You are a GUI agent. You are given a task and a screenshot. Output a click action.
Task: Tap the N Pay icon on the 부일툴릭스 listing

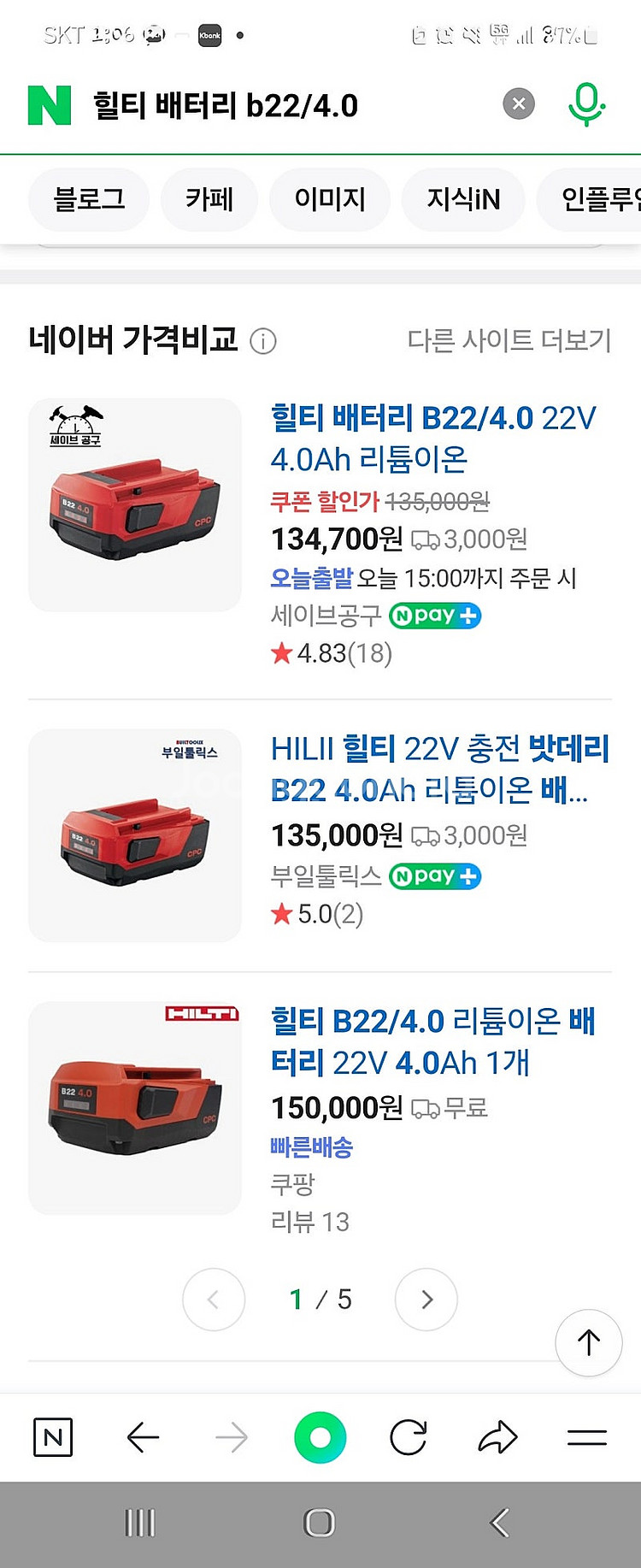434,876
